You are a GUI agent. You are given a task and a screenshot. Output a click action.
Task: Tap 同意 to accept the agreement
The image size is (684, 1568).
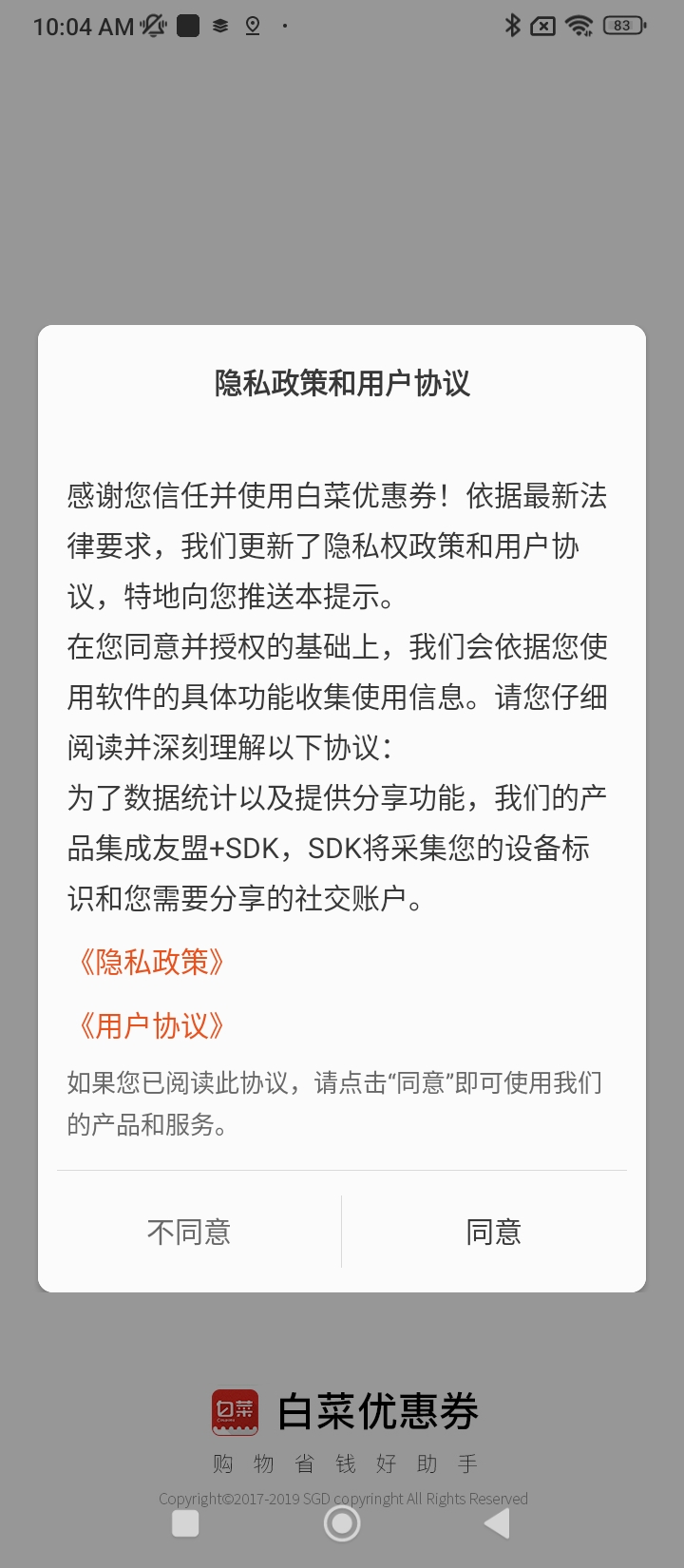click(493, 1232)
